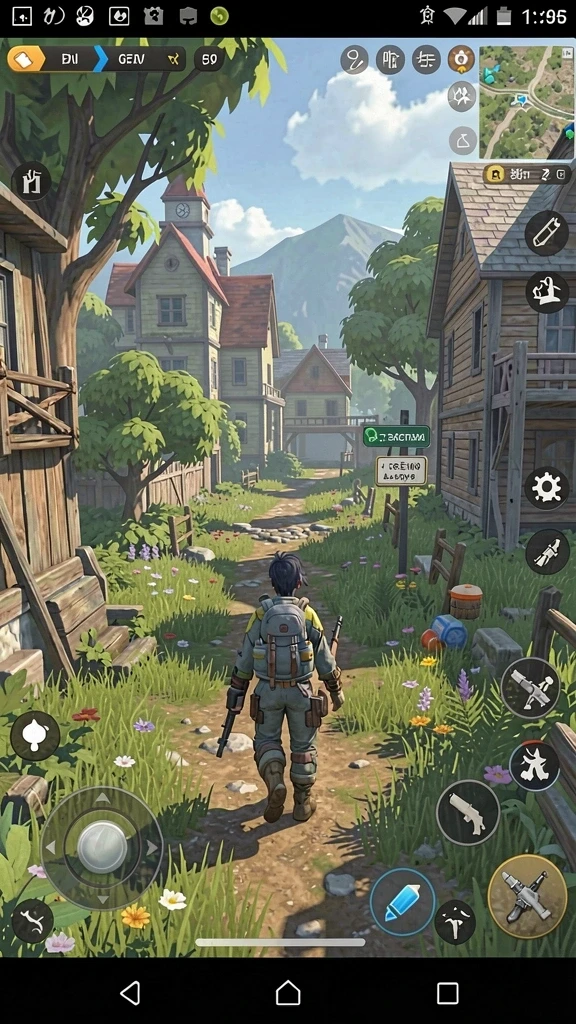Screen dimensions: 576x1024
Task: Open the minimap in the corner
Action: [x=526, y=102]
